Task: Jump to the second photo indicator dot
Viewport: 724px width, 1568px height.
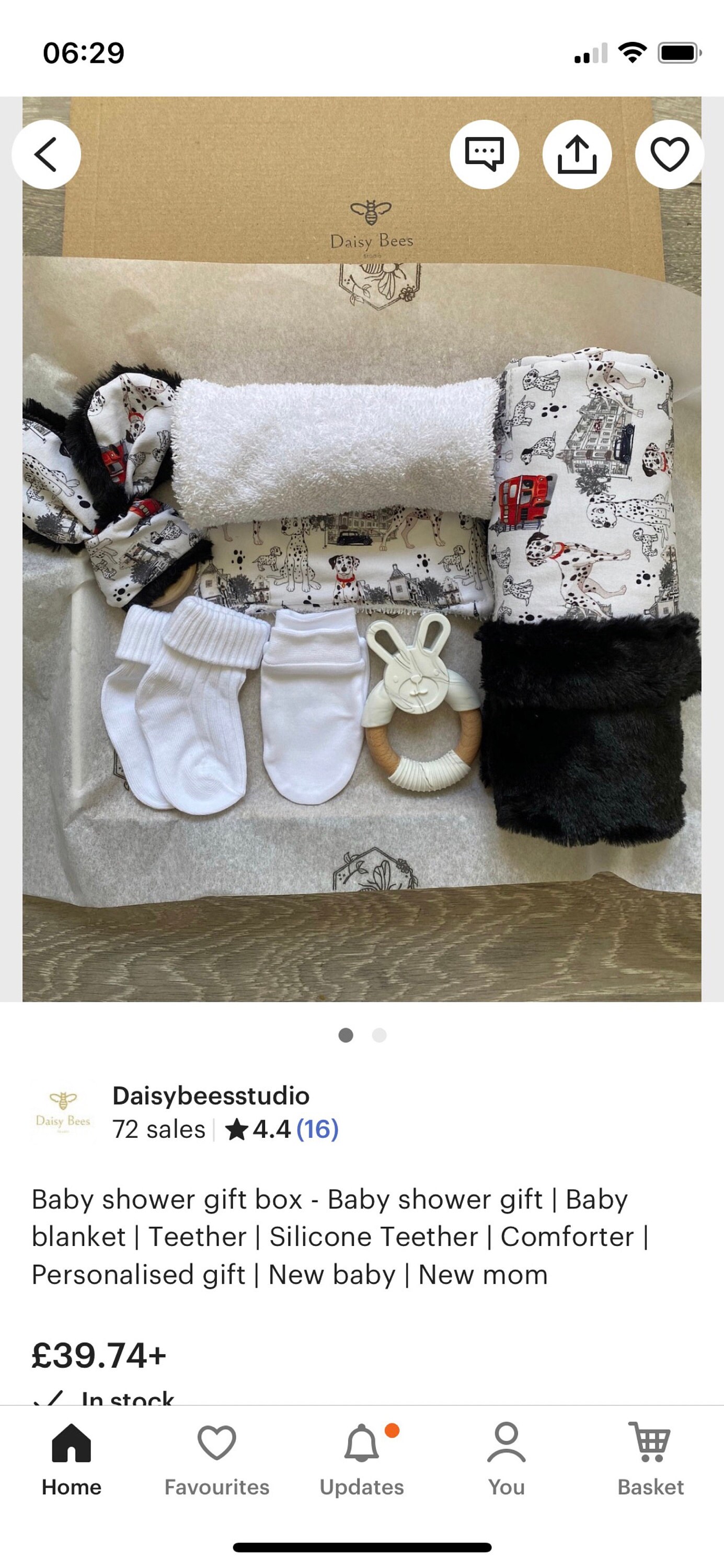Action: click(x=380, y=1035)
